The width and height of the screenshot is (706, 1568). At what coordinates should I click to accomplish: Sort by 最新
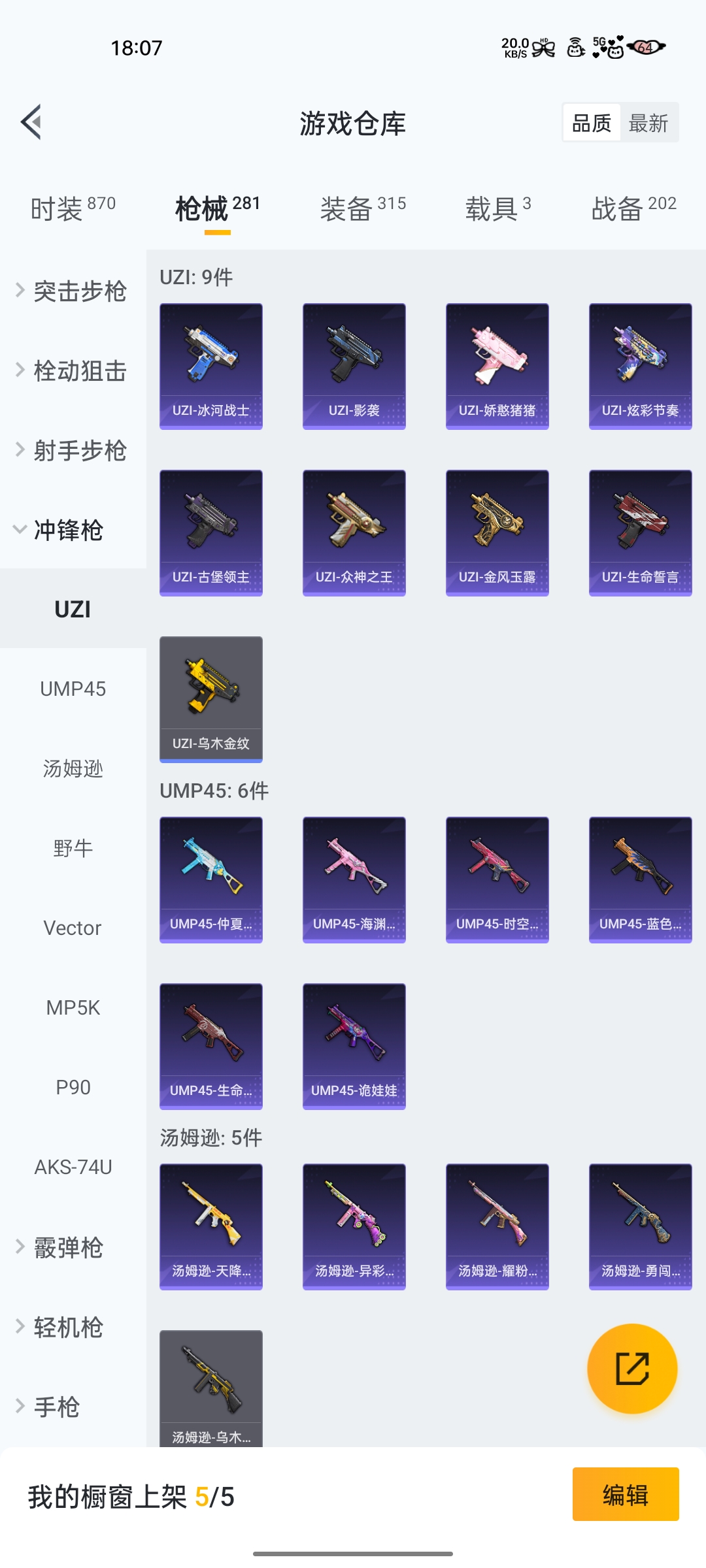(648, 123)
